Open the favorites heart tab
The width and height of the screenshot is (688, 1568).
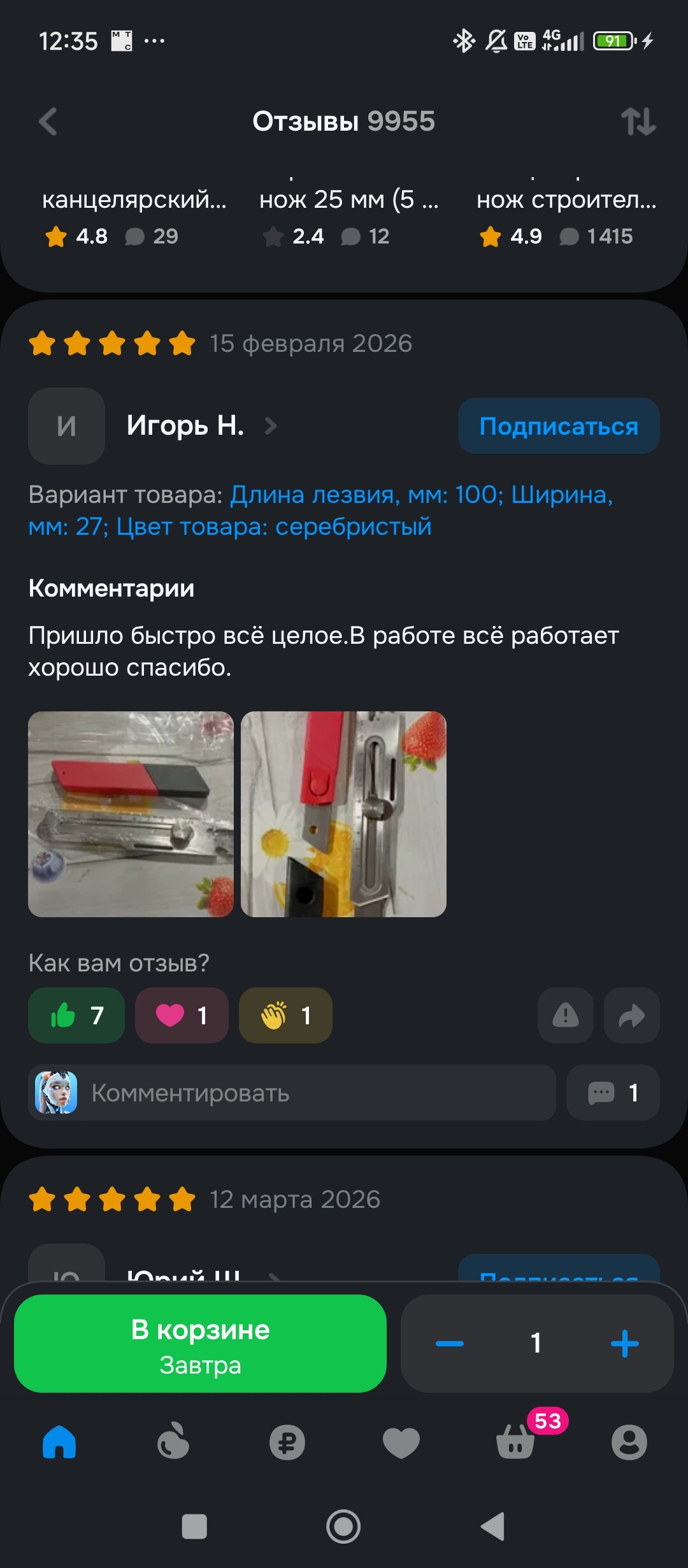[401, 1442]
